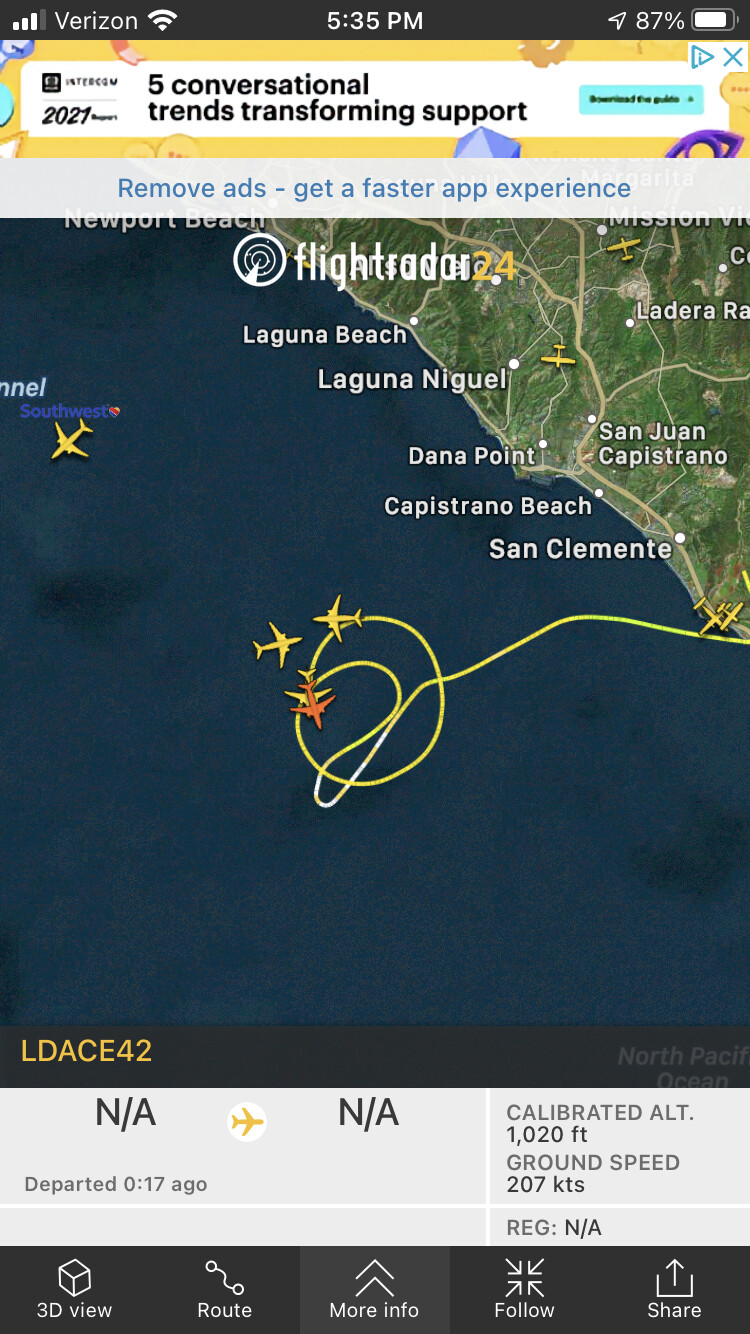Tap Remove ads link
Image resolution: width=750 pixels, height=1334 pixels.
[374, 188]
